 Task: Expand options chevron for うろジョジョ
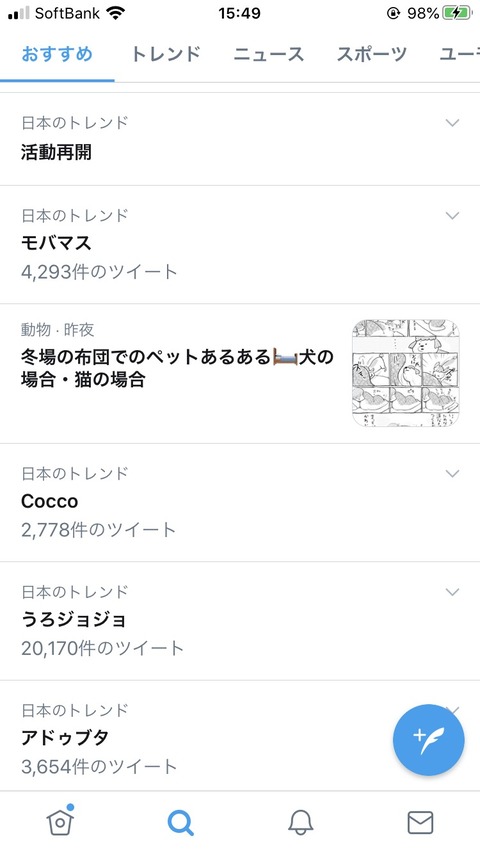(452, 592)
